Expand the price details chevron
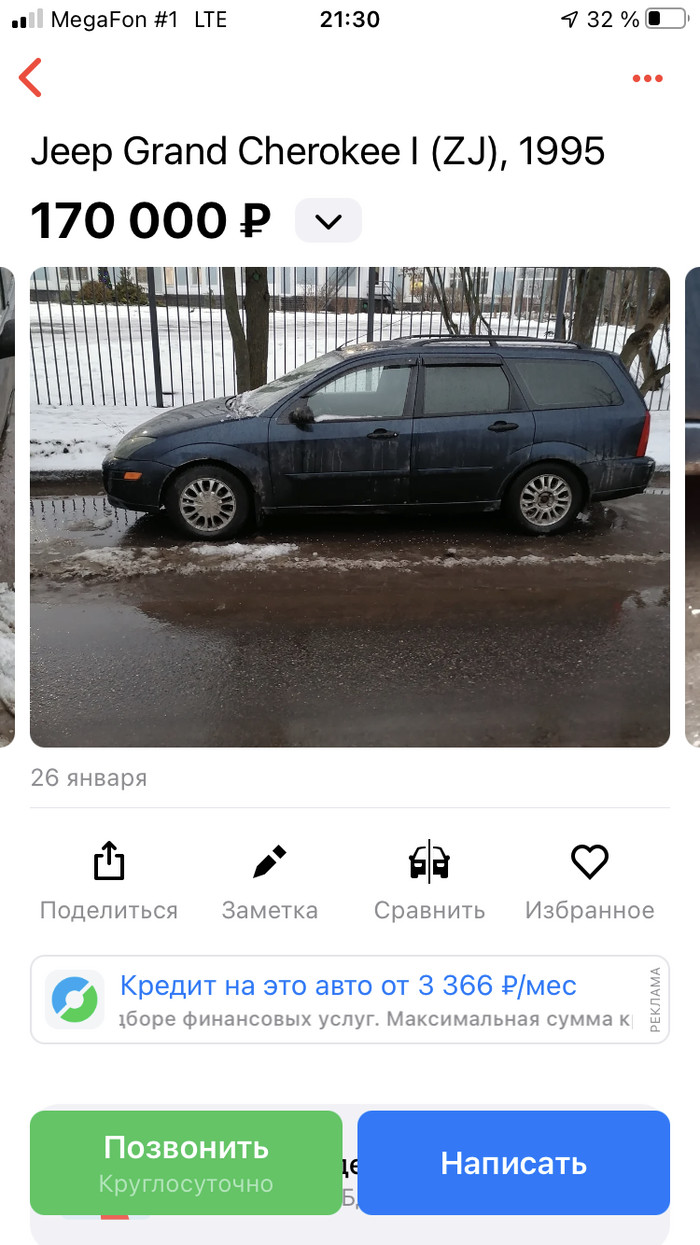700x1245 pixels. pos(328,221)
